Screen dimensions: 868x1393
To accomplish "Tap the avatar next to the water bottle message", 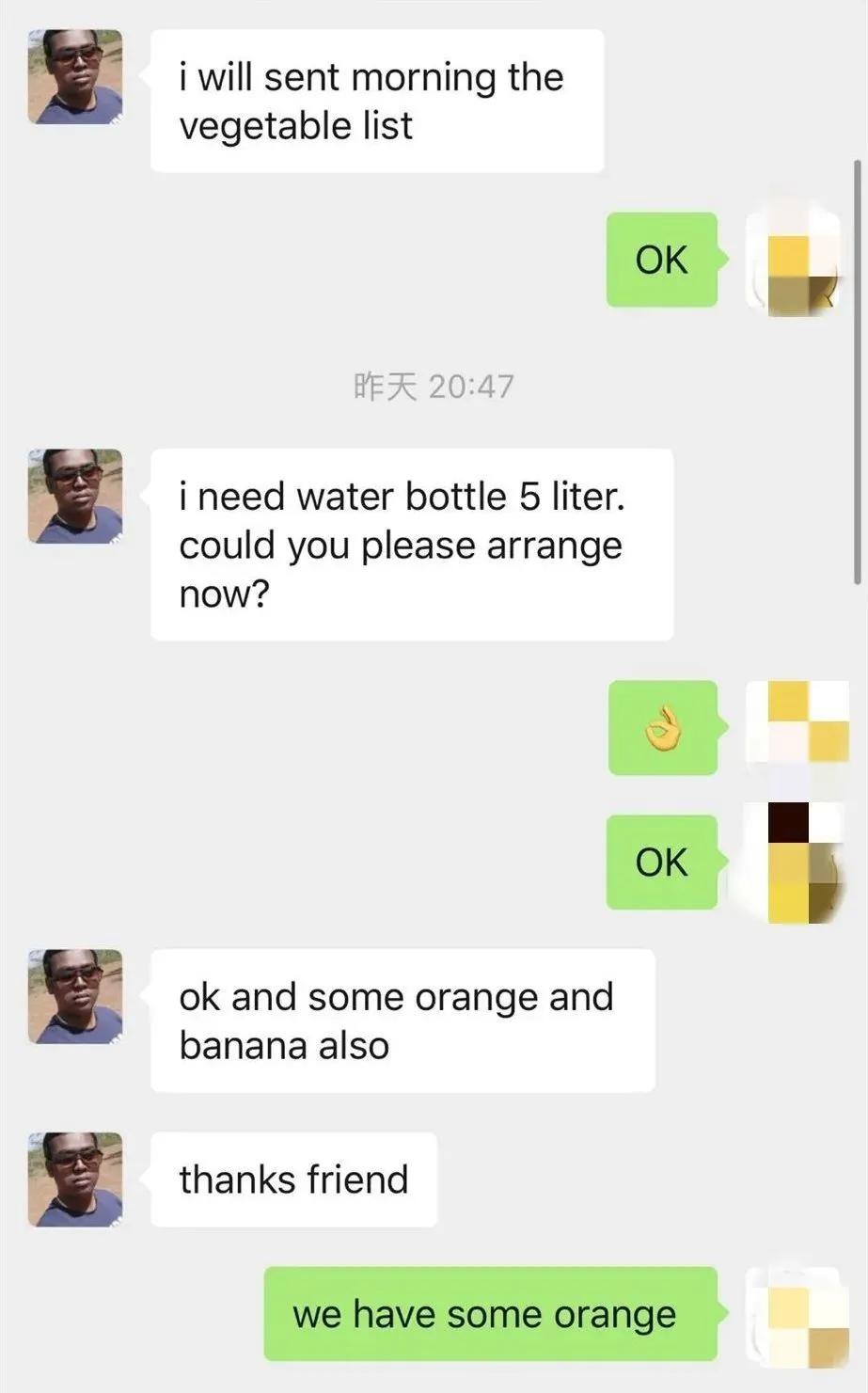I will (x=75, y=497).
